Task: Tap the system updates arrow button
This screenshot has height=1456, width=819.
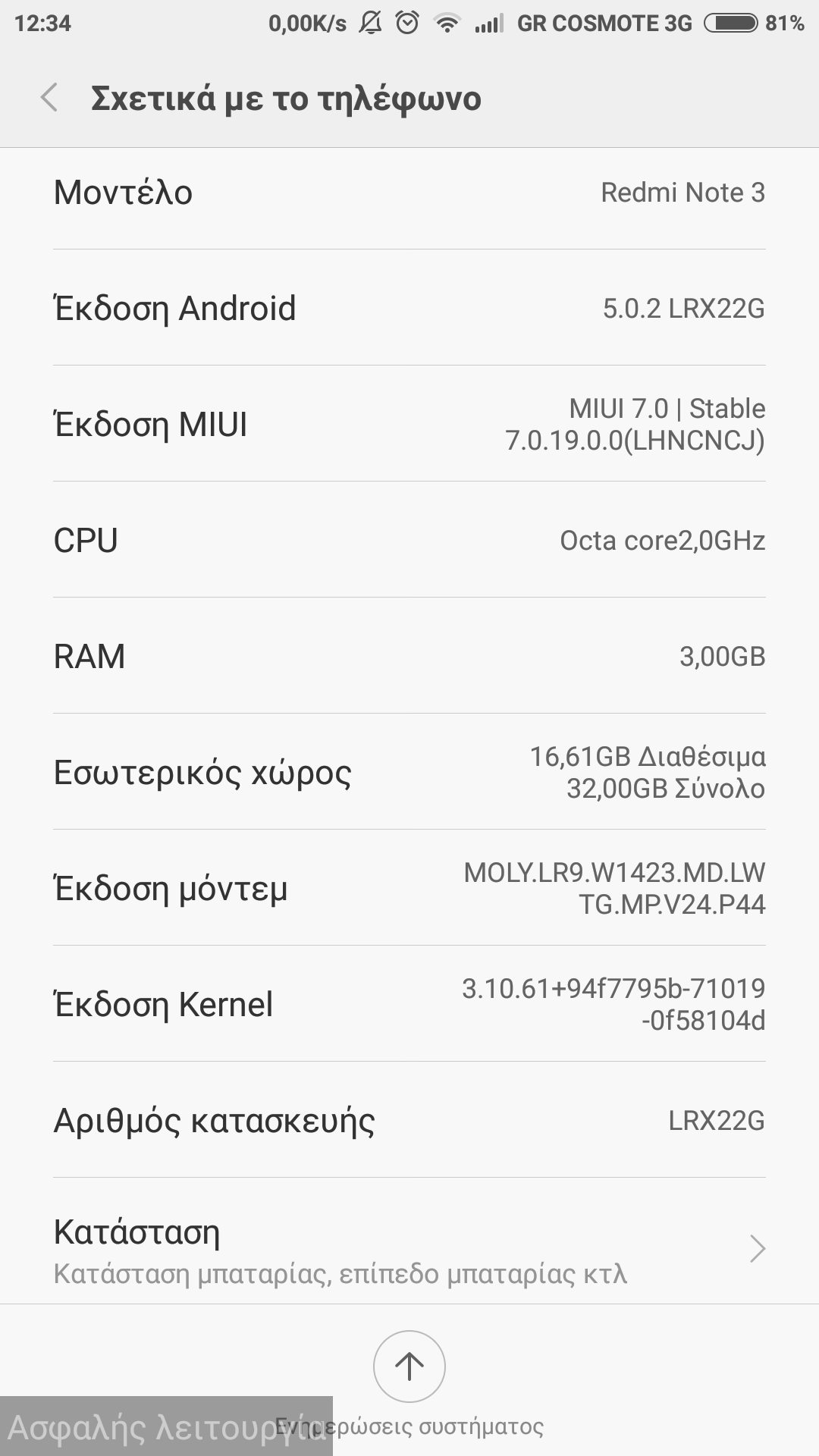Action: (x=409, y=1367)
